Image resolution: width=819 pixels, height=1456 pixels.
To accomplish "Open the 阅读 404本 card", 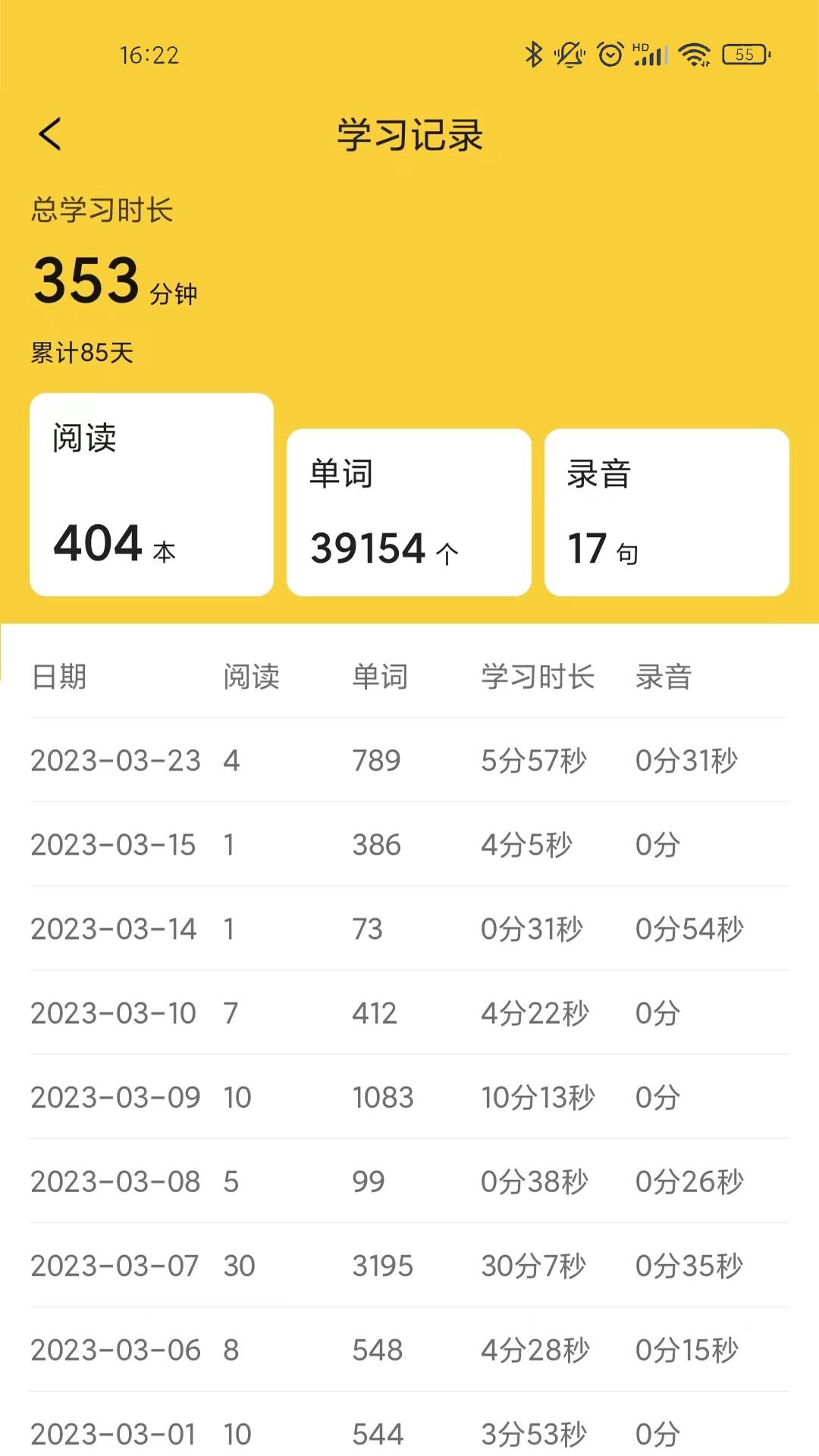I will pyautogui.click(x=150, y=494).
